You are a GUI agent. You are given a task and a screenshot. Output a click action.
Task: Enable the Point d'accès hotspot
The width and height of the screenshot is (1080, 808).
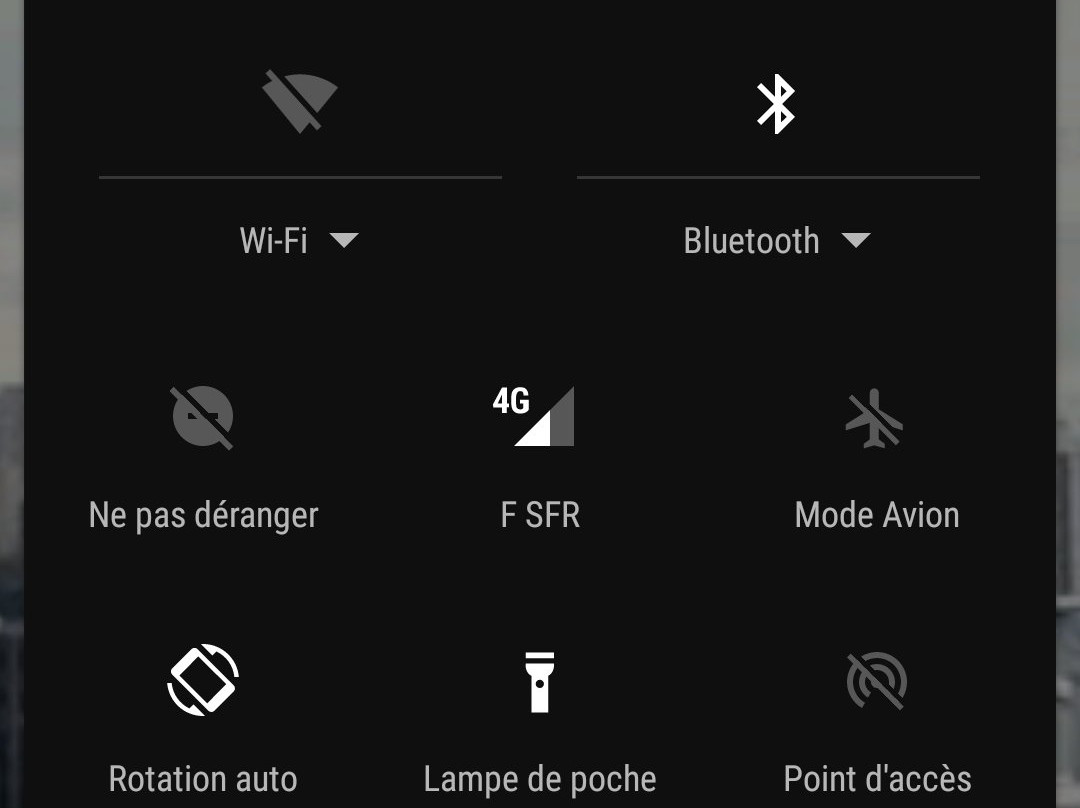tap(876, 681)
